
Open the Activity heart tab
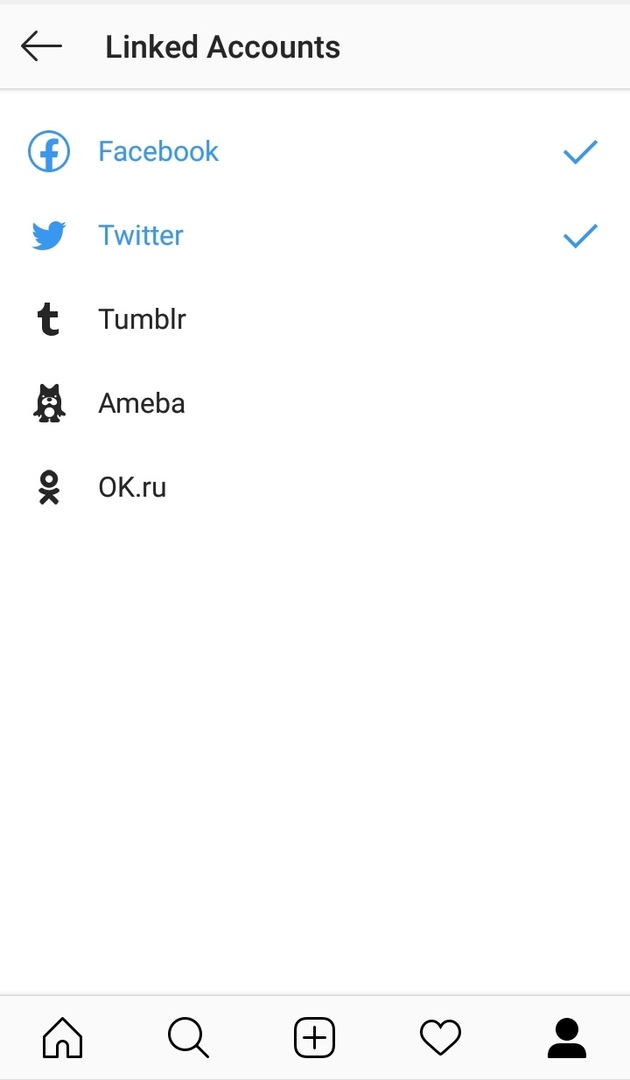440,1038
